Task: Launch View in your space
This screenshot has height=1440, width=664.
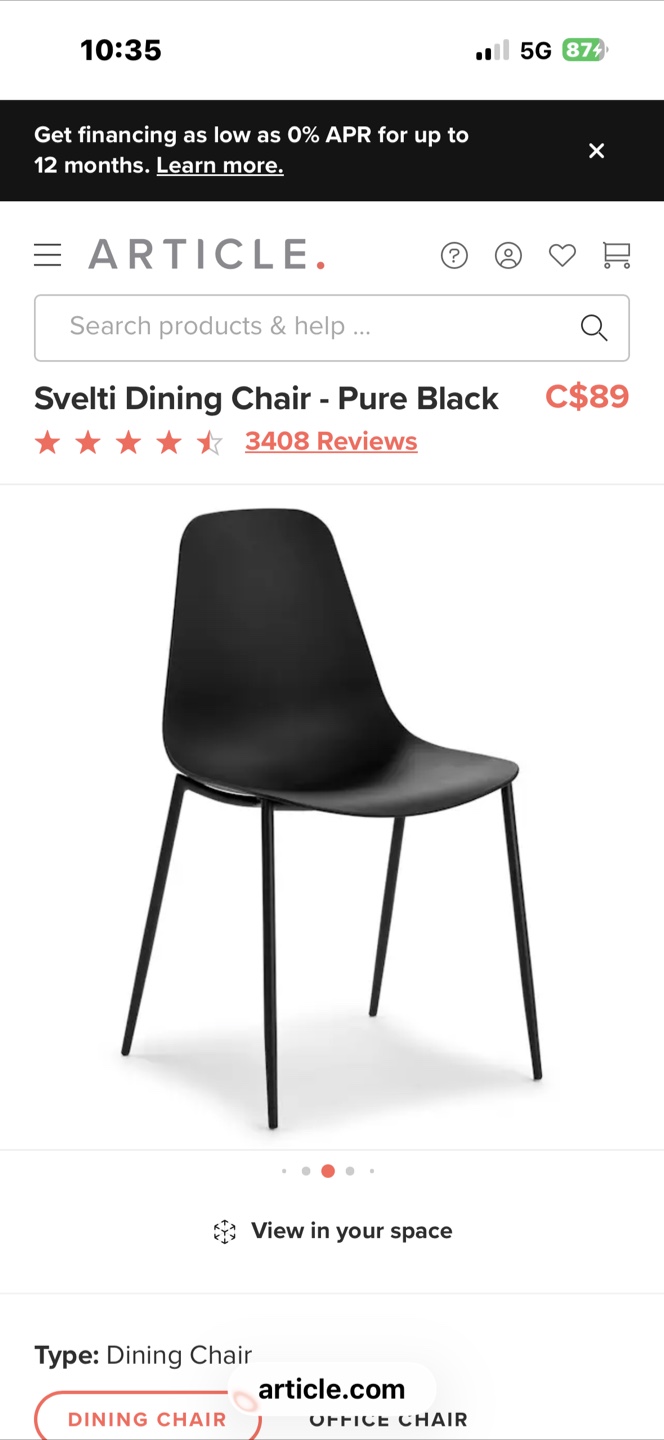Action: point(332,1231)
